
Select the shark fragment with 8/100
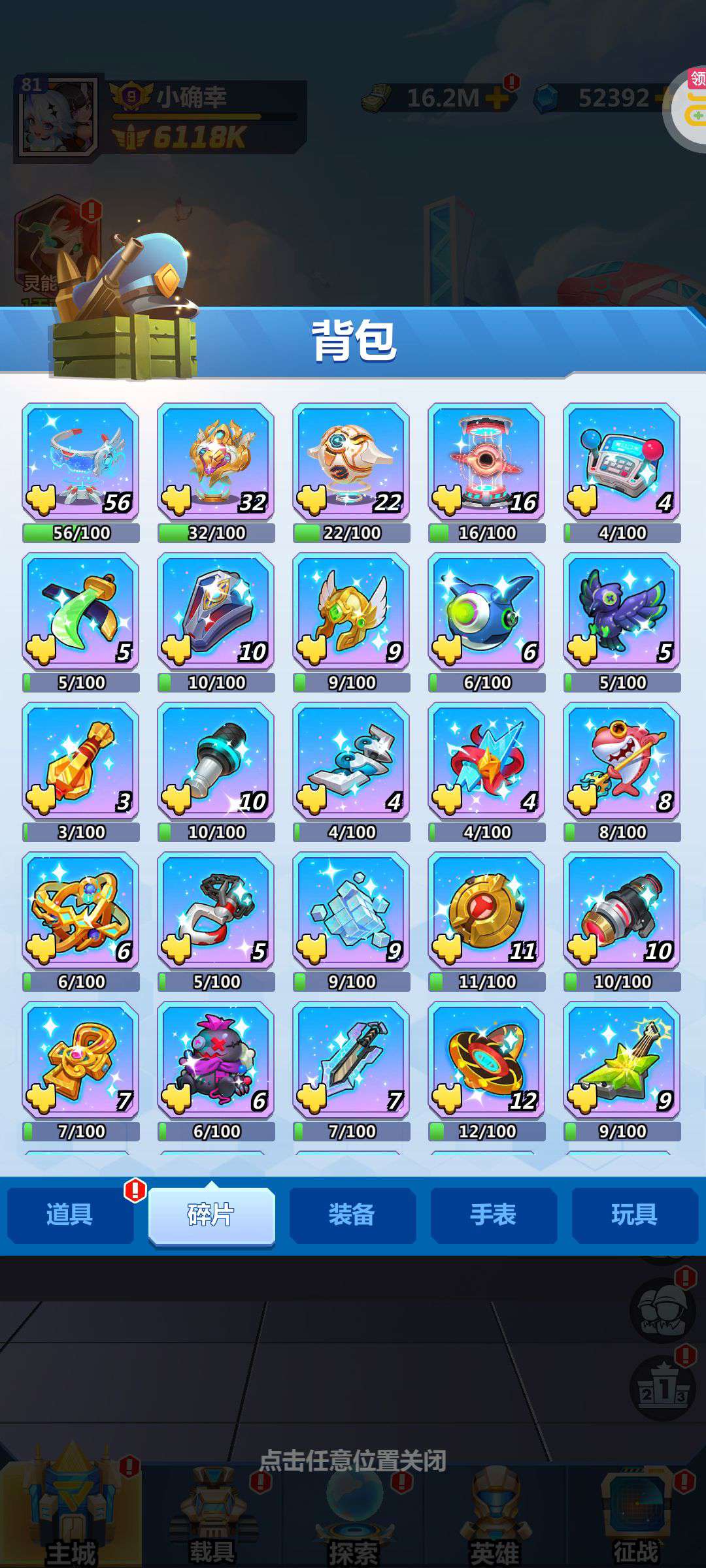[x=622, y=761]
